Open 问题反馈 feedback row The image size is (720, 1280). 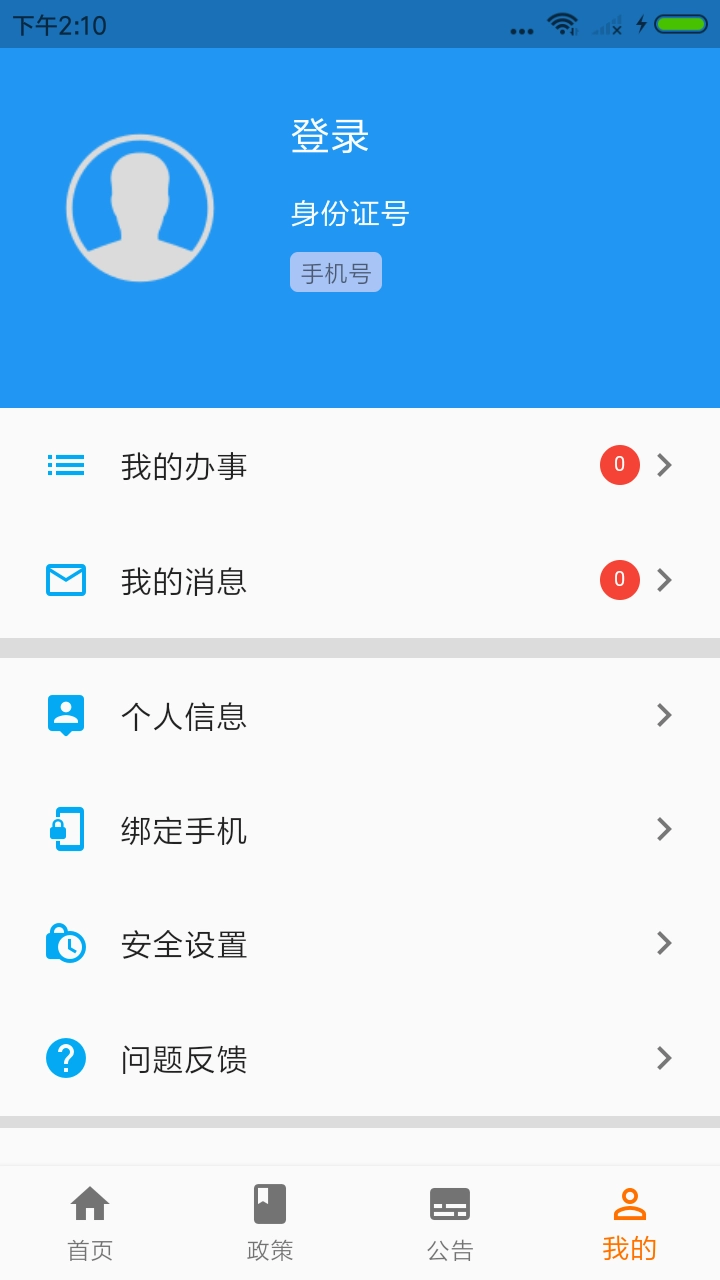click(360, 1059)
